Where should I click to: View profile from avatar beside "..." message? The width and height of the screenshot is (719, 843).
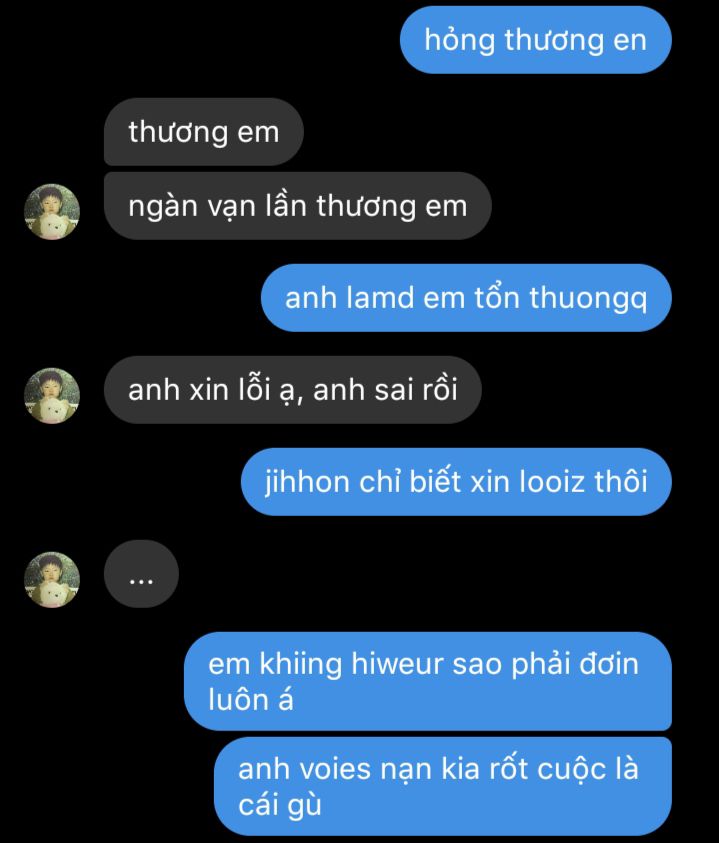pos(52,578)
